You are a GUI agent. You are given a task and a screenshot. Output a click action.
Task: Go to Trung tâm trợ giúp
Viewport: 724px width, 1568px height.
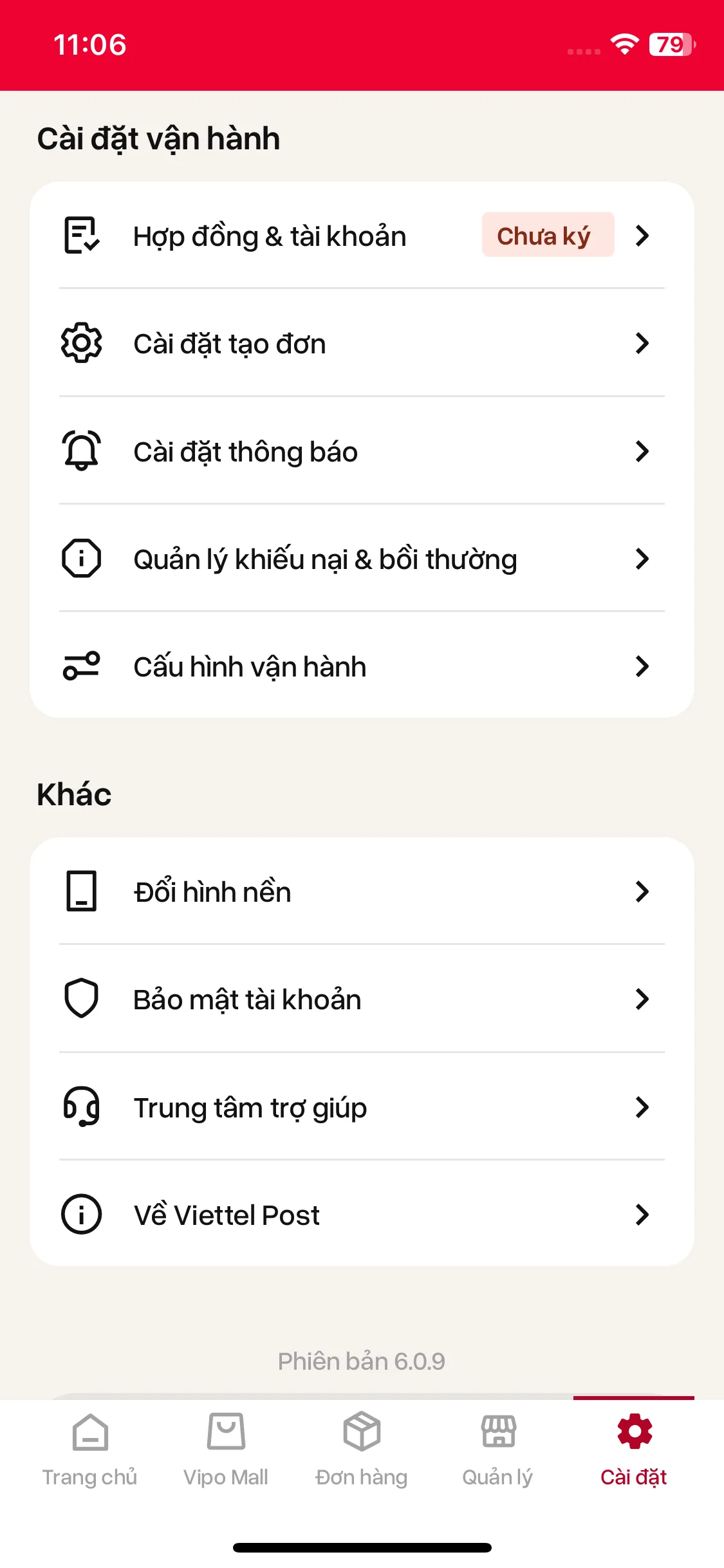(360, 1107)
